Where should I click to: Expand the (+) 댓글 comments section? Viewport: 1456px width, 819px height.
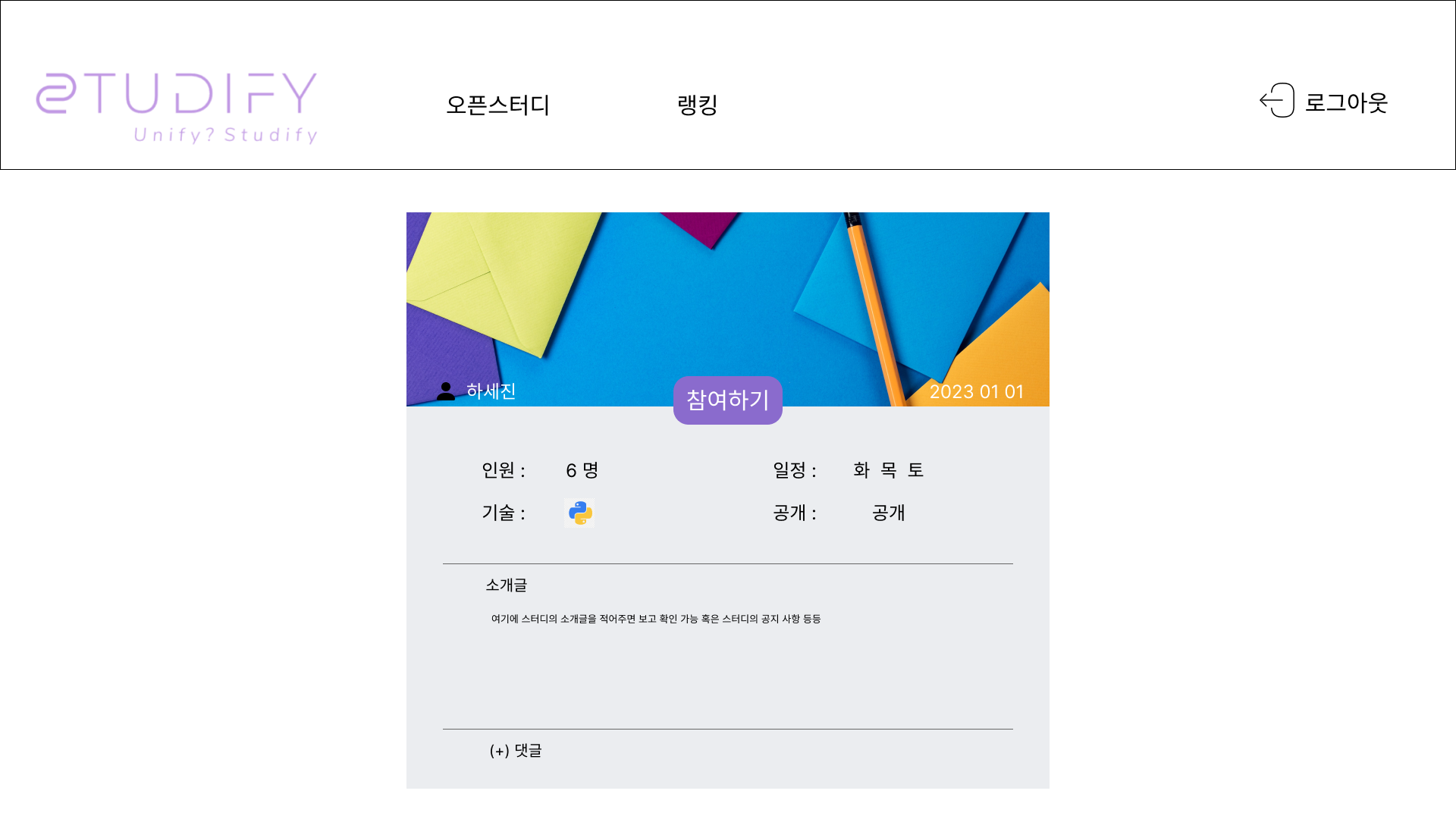[x=516, y=751]
